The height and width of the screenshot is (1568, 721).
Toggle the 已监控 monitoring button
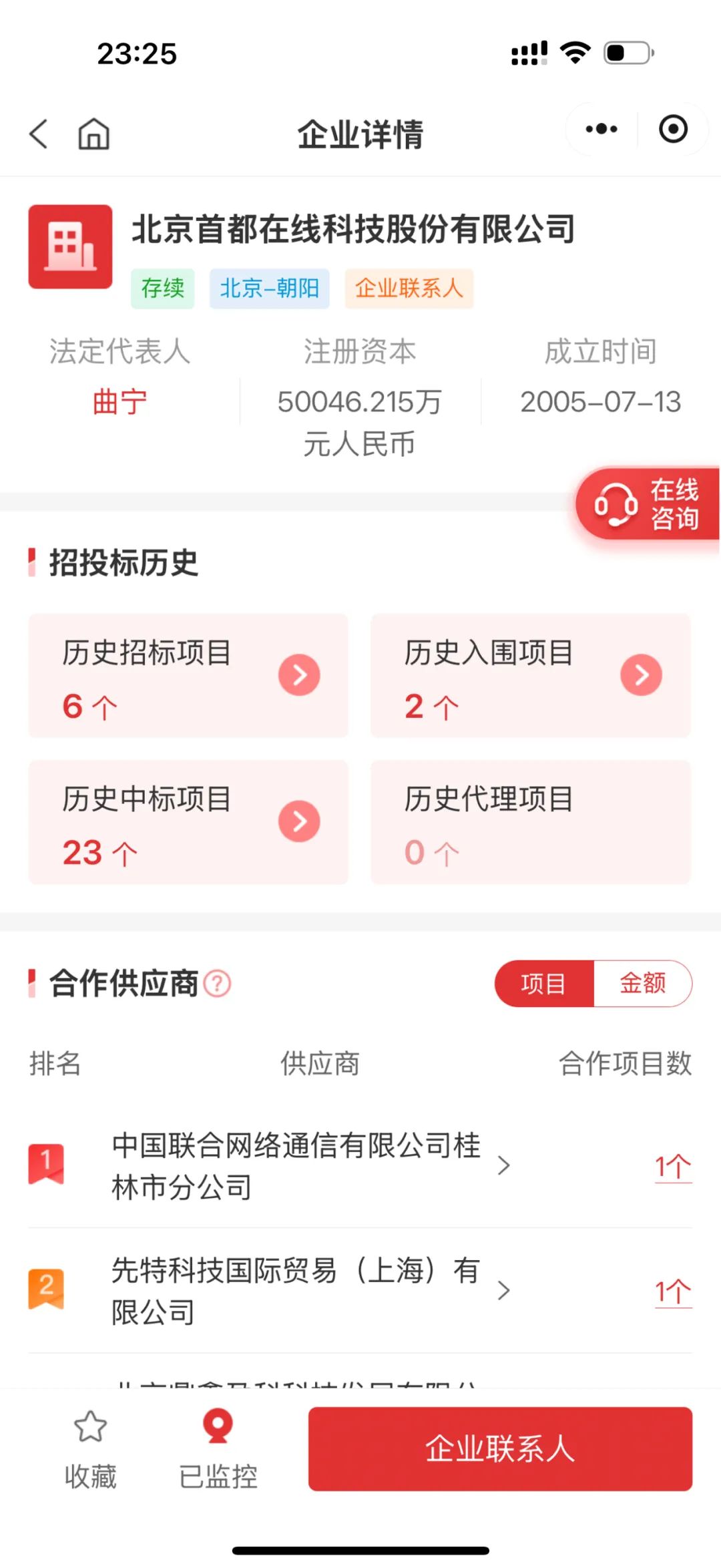tap(218, 1449)
